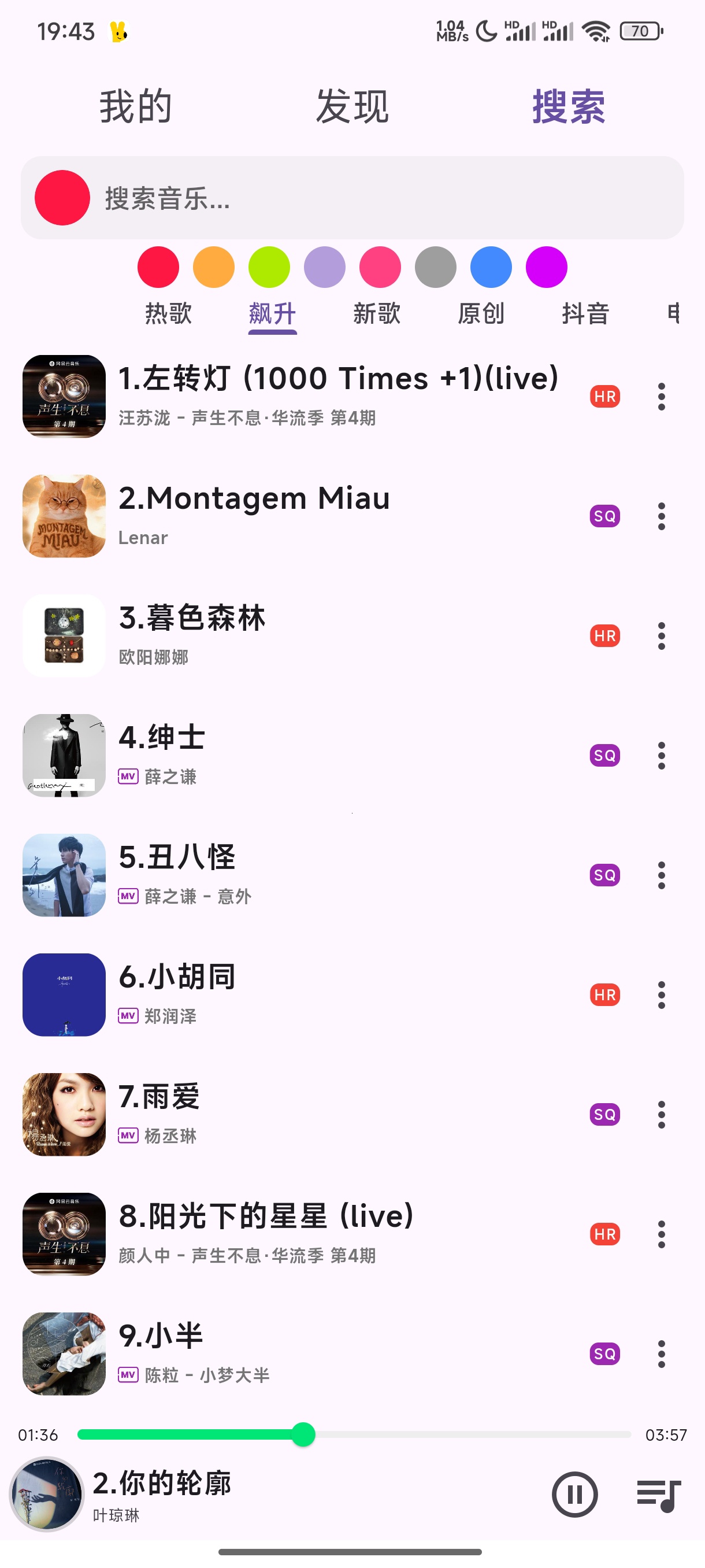Show the 原创 chart tab

point(481,313)
